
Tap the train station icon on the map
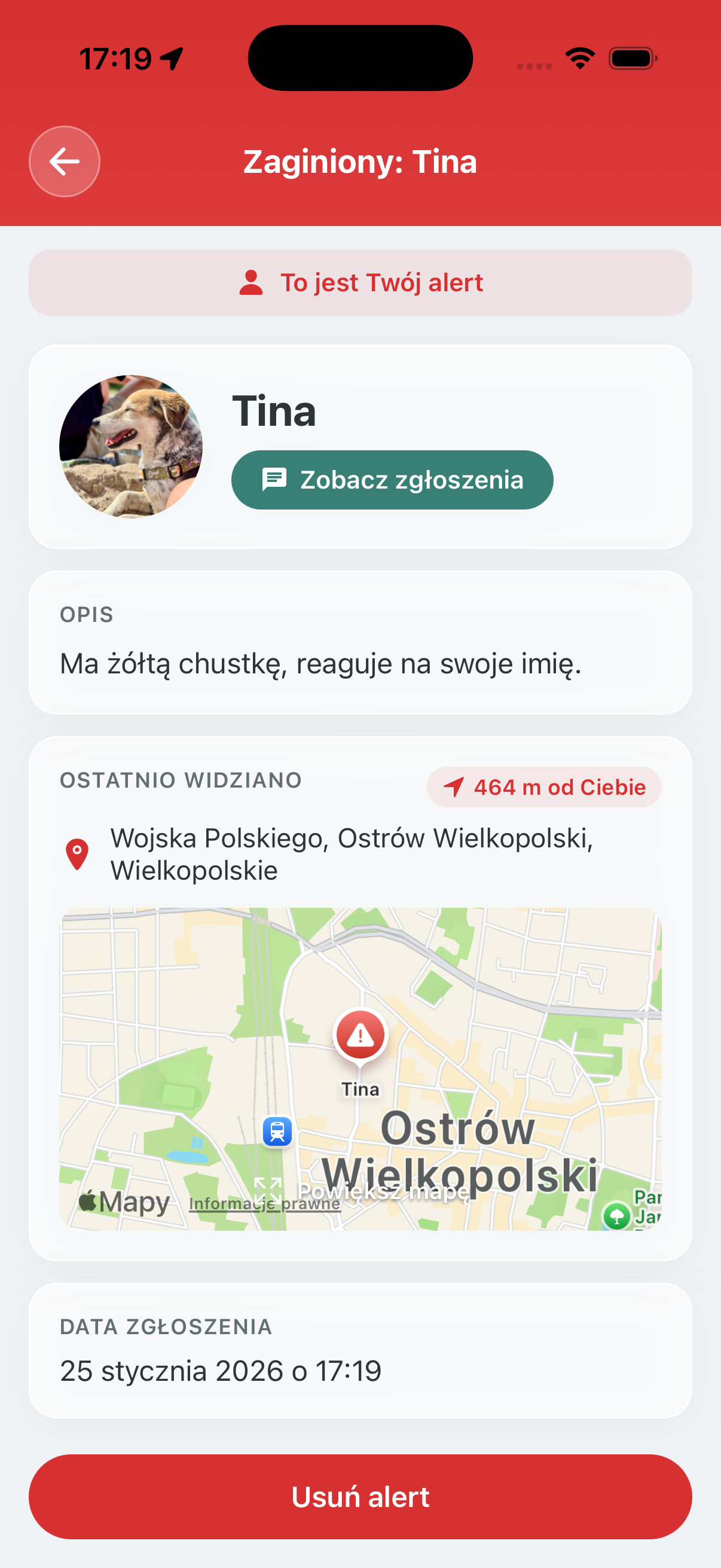pos(277,1131)
